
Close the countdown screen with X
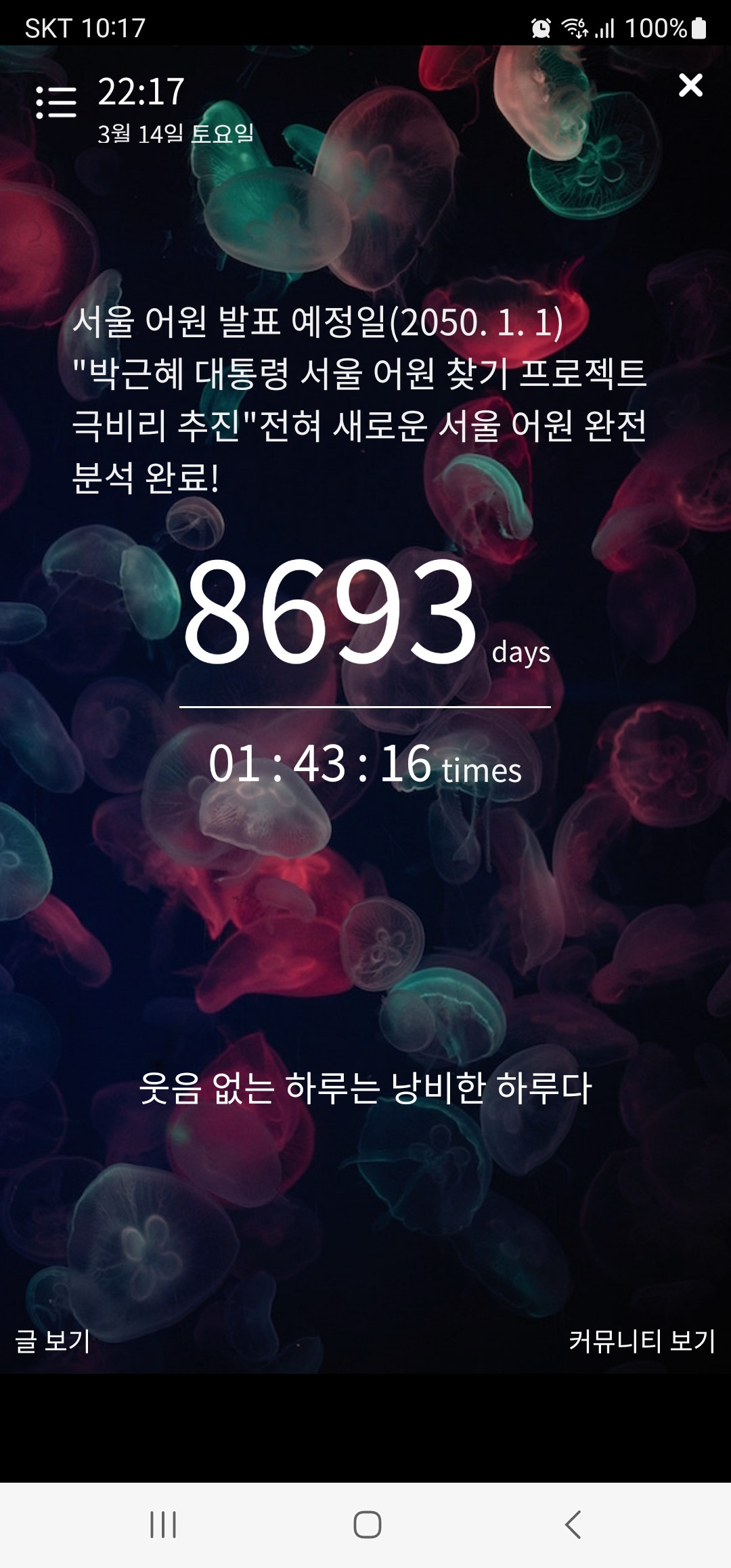coord(690,86)
